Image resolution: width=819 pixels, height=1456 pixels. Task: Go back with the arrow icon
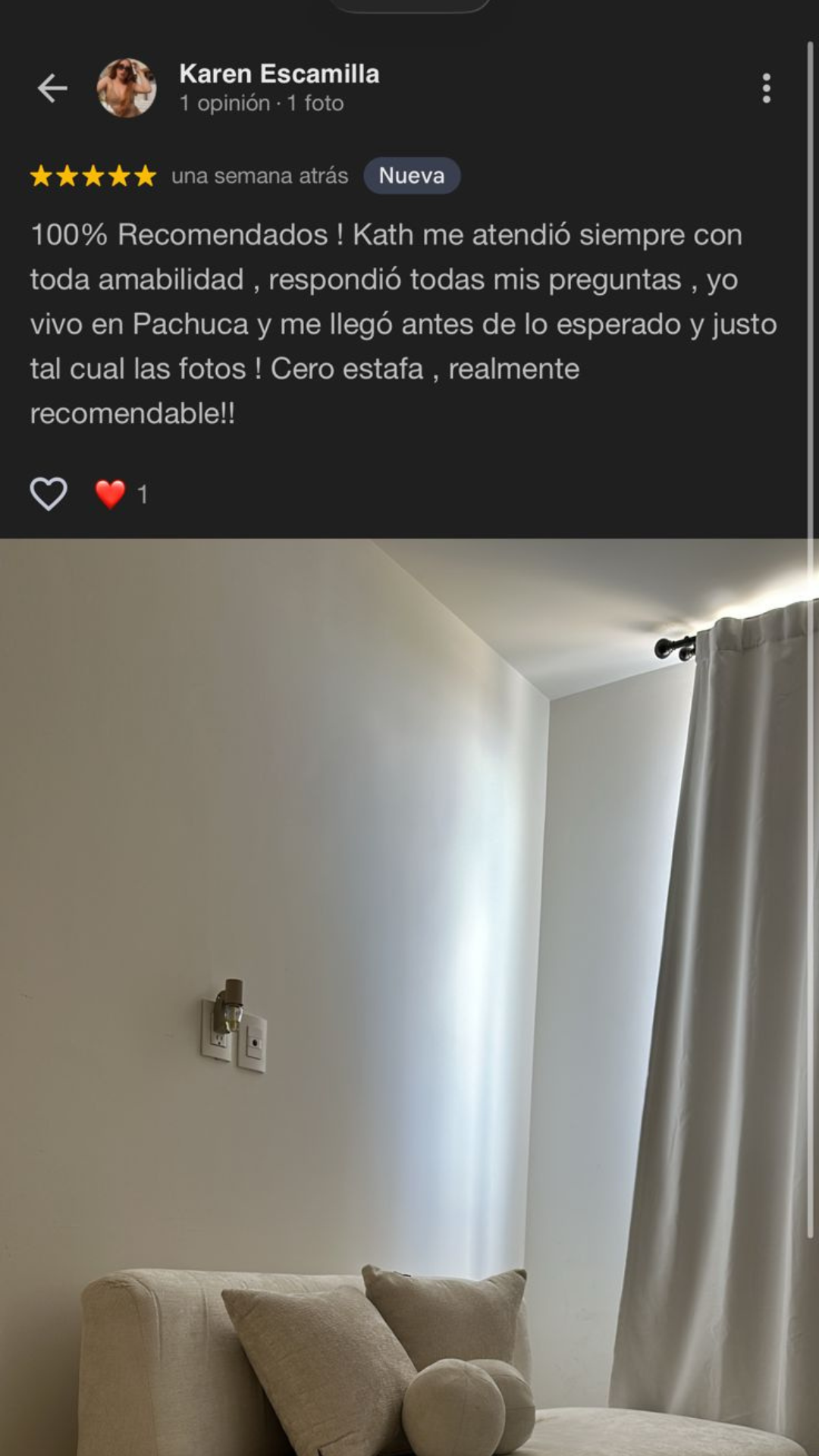(x=52, y=89)
